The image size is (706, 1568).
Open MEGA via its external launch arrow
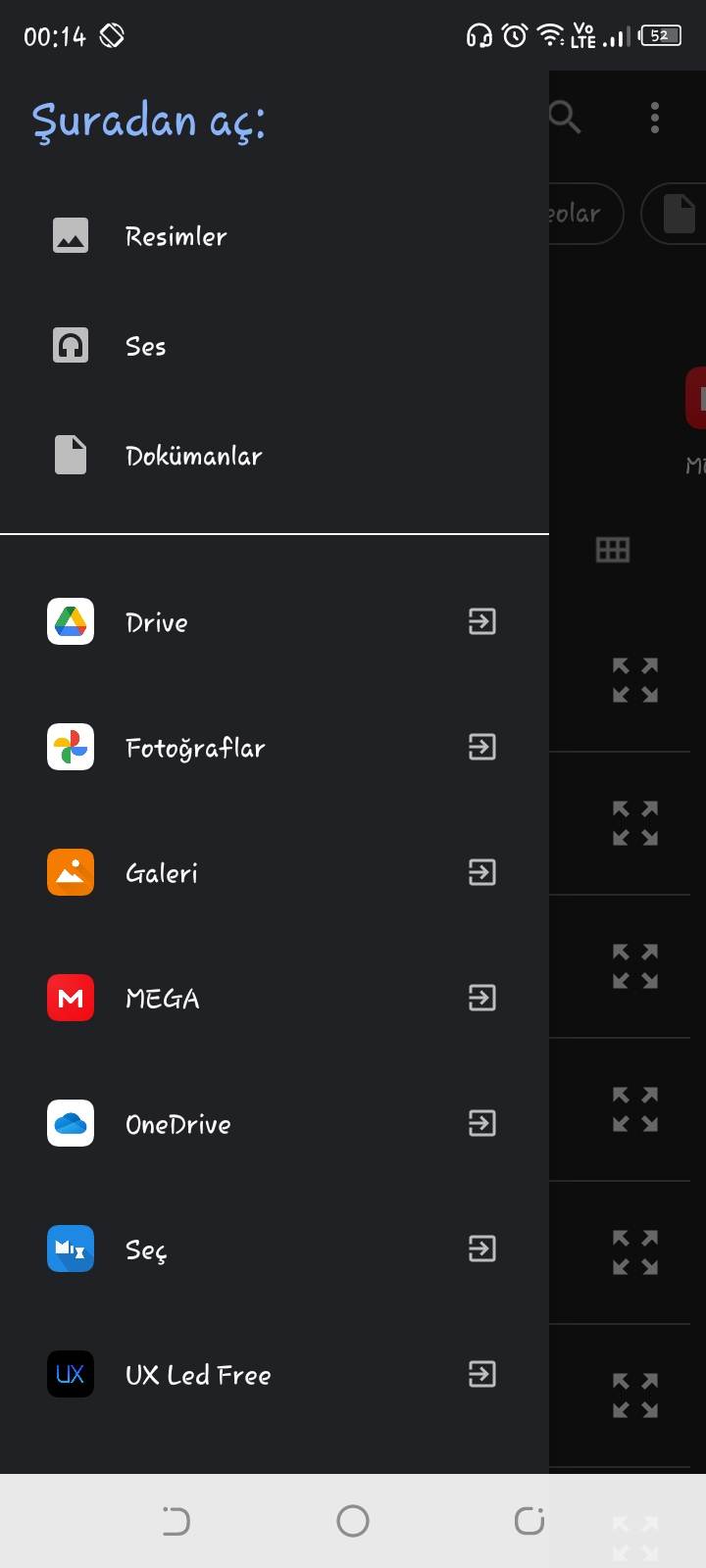480,998
